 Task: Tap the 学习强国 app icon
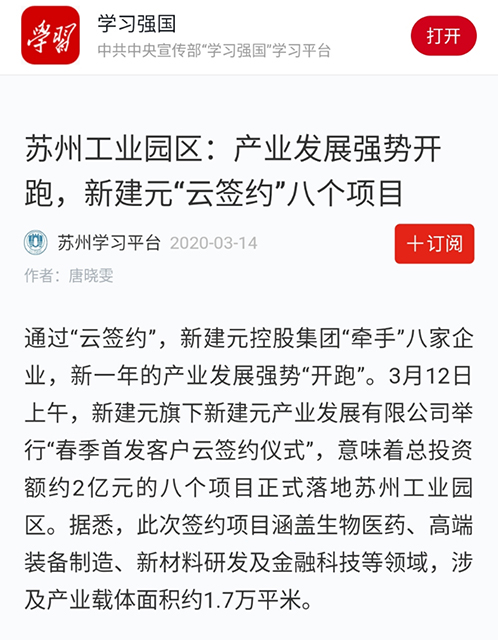[50, 35]
